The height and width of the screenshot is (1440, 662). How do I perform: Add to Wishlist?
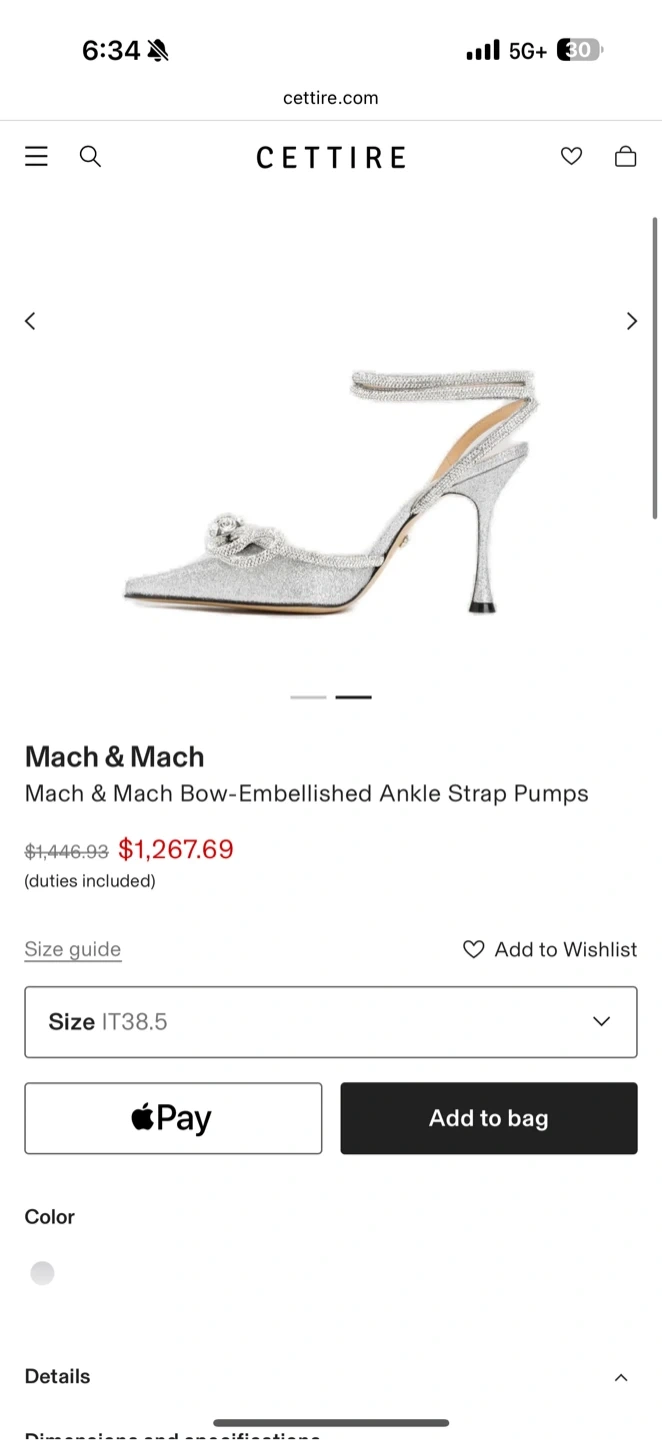[x=549, y=949]
